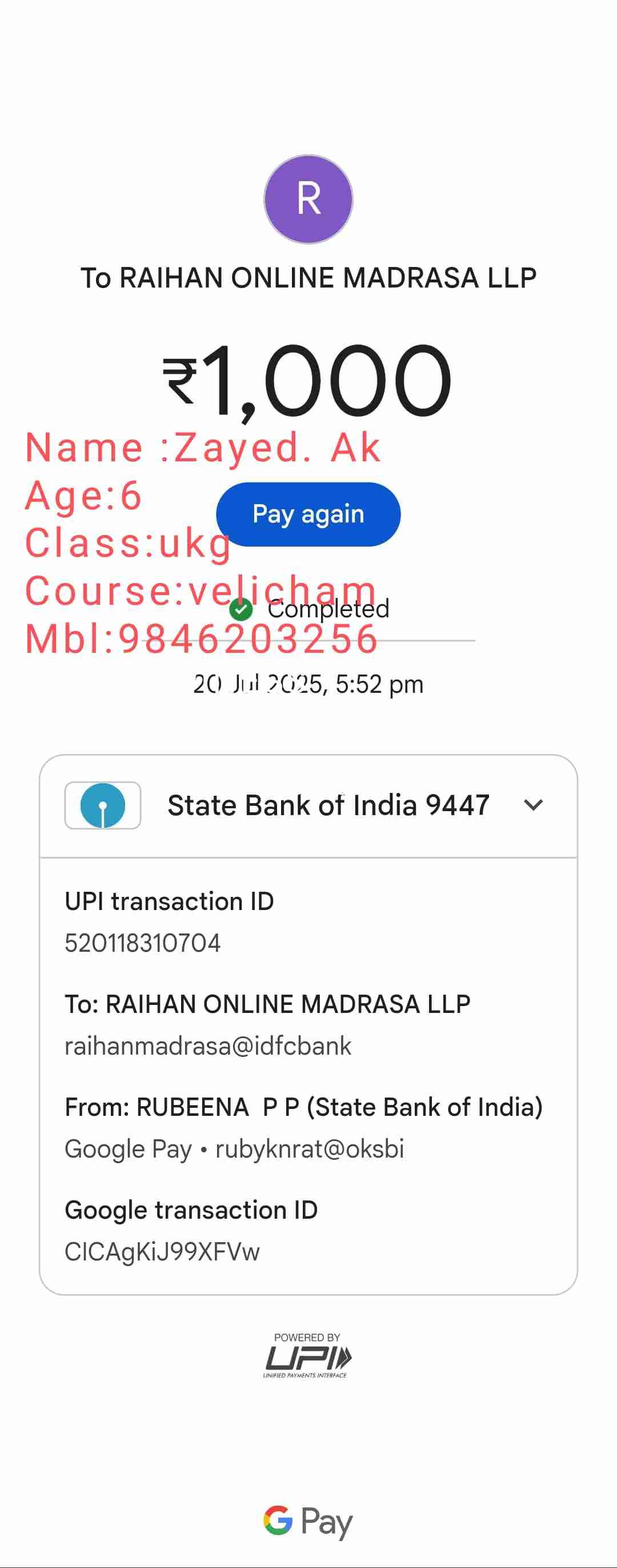Tap the Pay again button
Screen dimensions: 617x1568
[x=308, y=514]
